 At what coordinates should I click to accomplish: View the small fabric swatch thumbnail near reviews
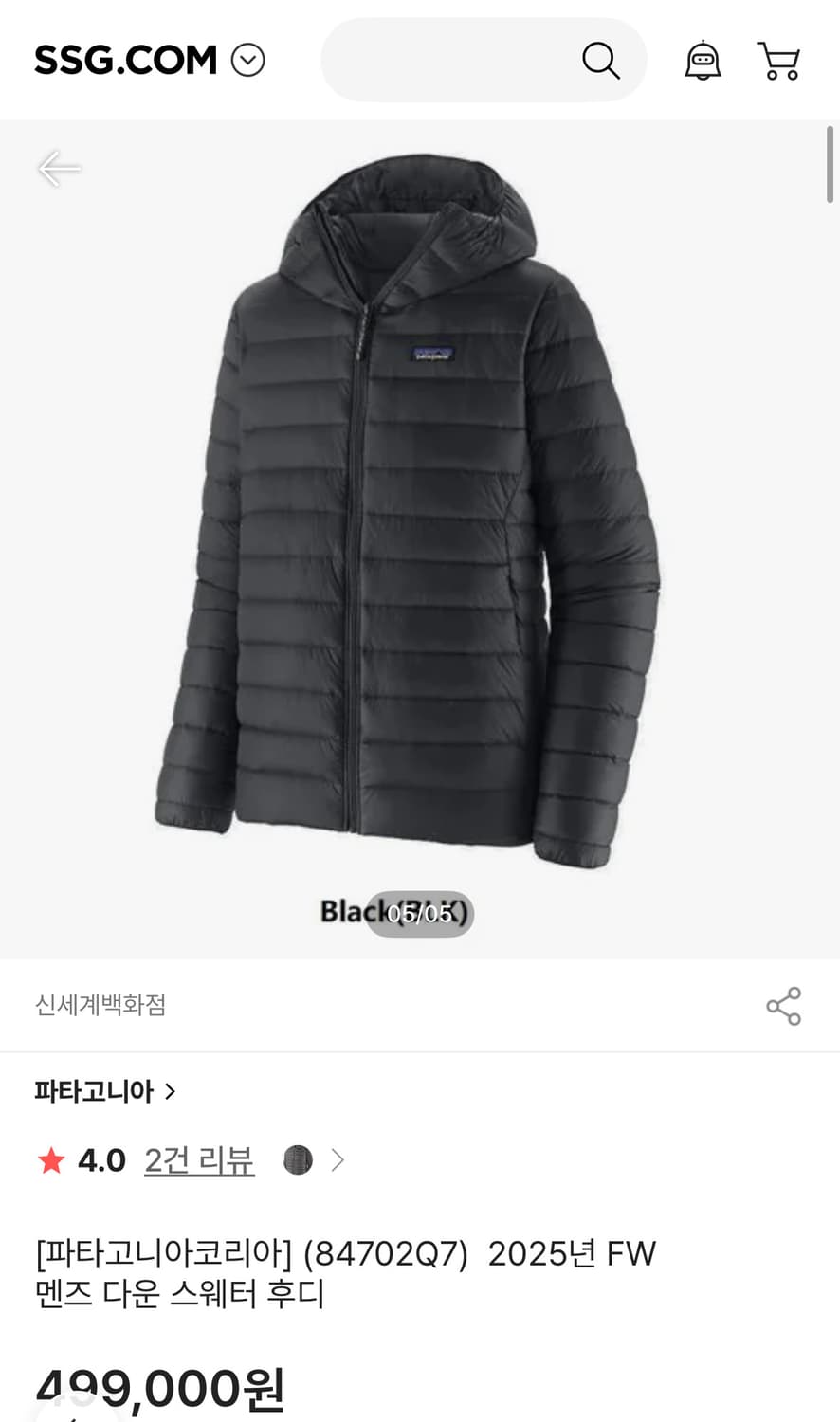coord(299,1159)
